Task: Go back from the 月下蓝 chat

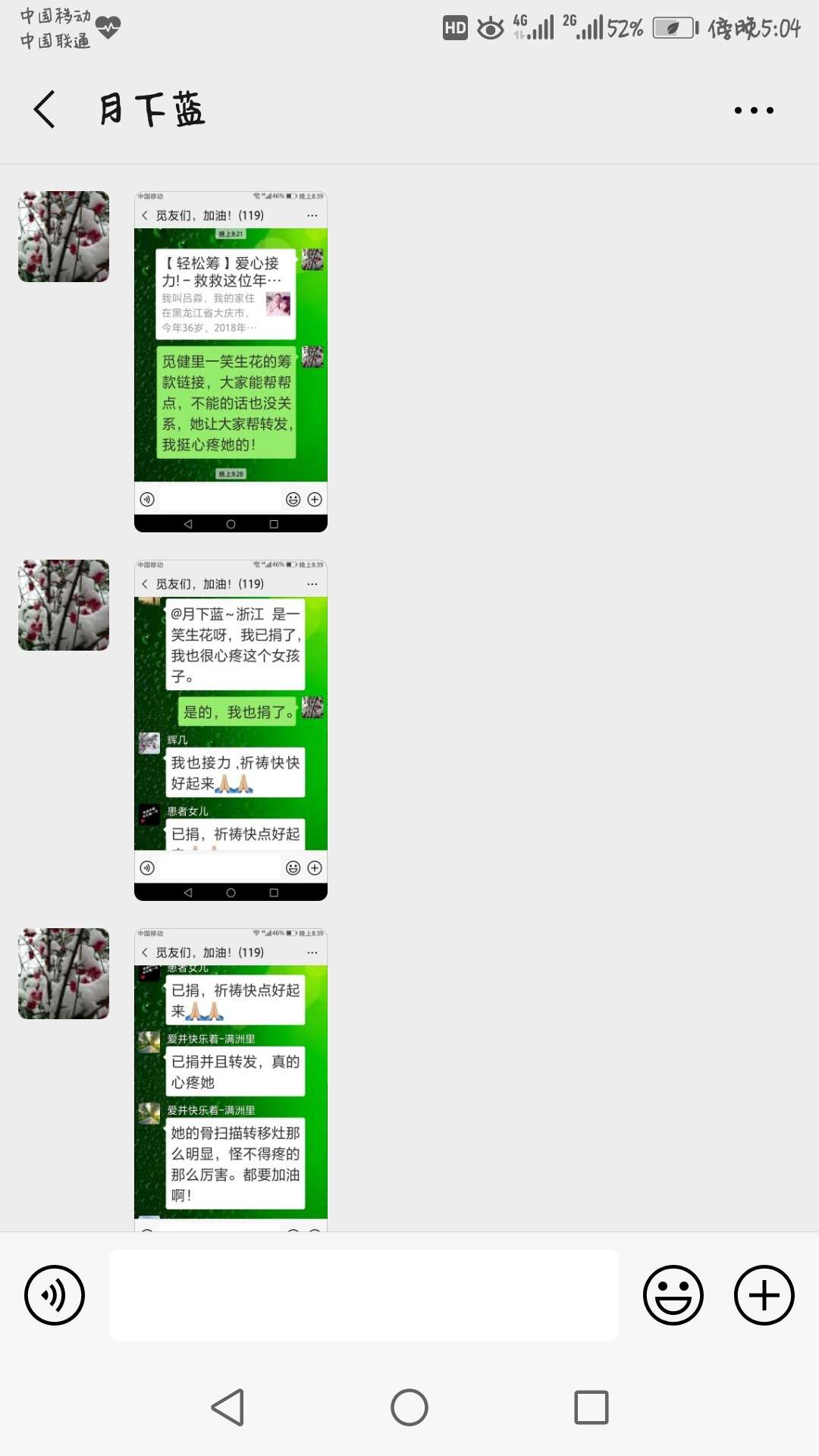Action: [45, 110]
